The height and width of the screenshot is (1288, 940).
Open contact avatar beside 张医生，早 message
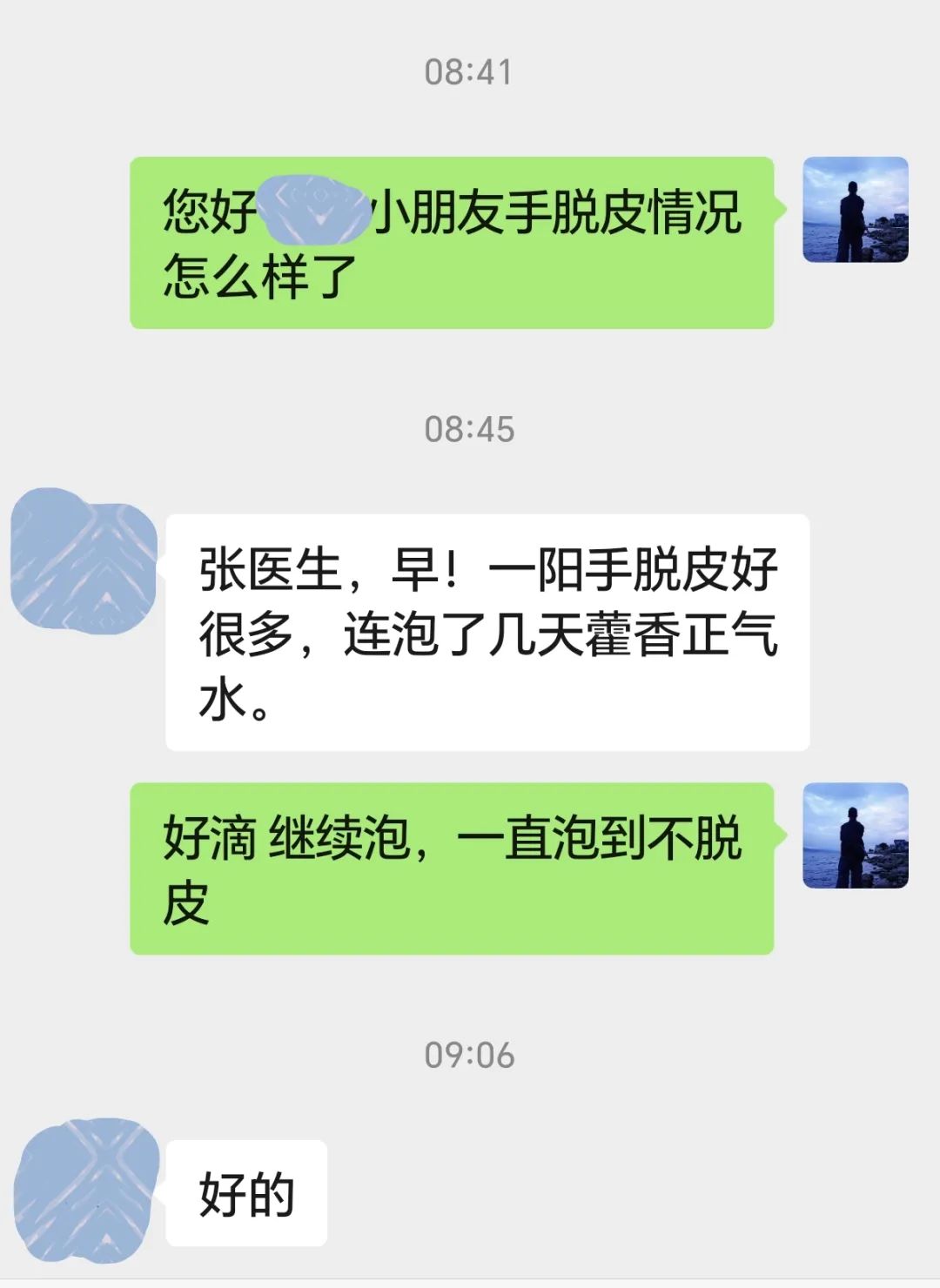(84, 560)
